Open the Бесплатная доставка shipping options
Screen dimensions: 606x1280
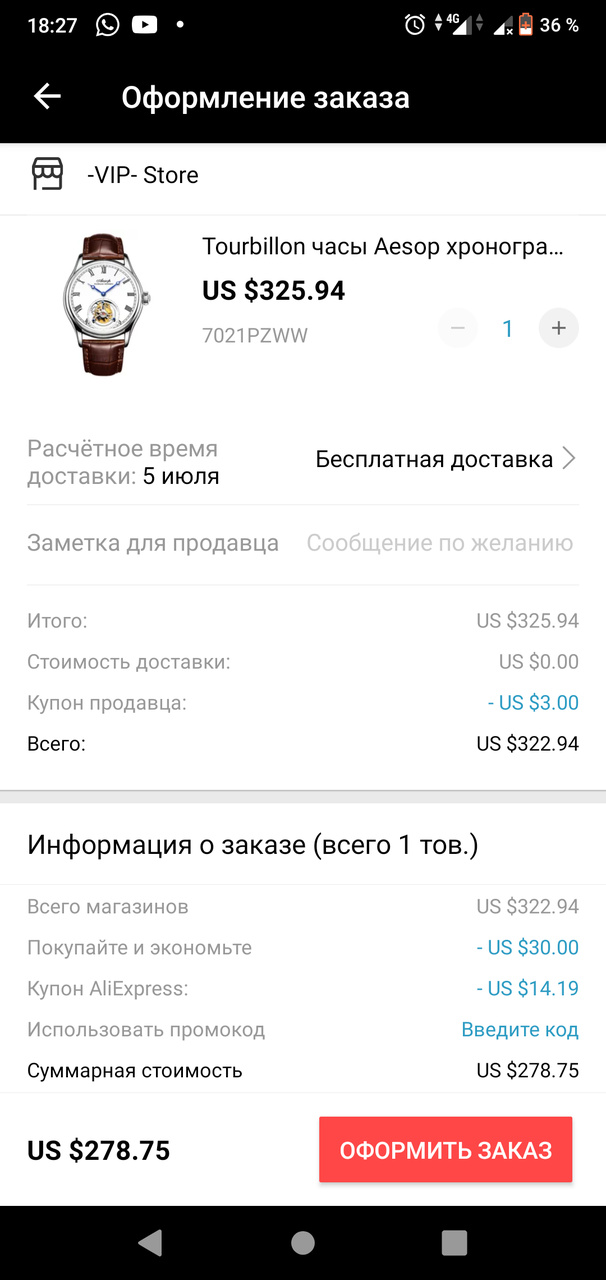pos(445,459)
